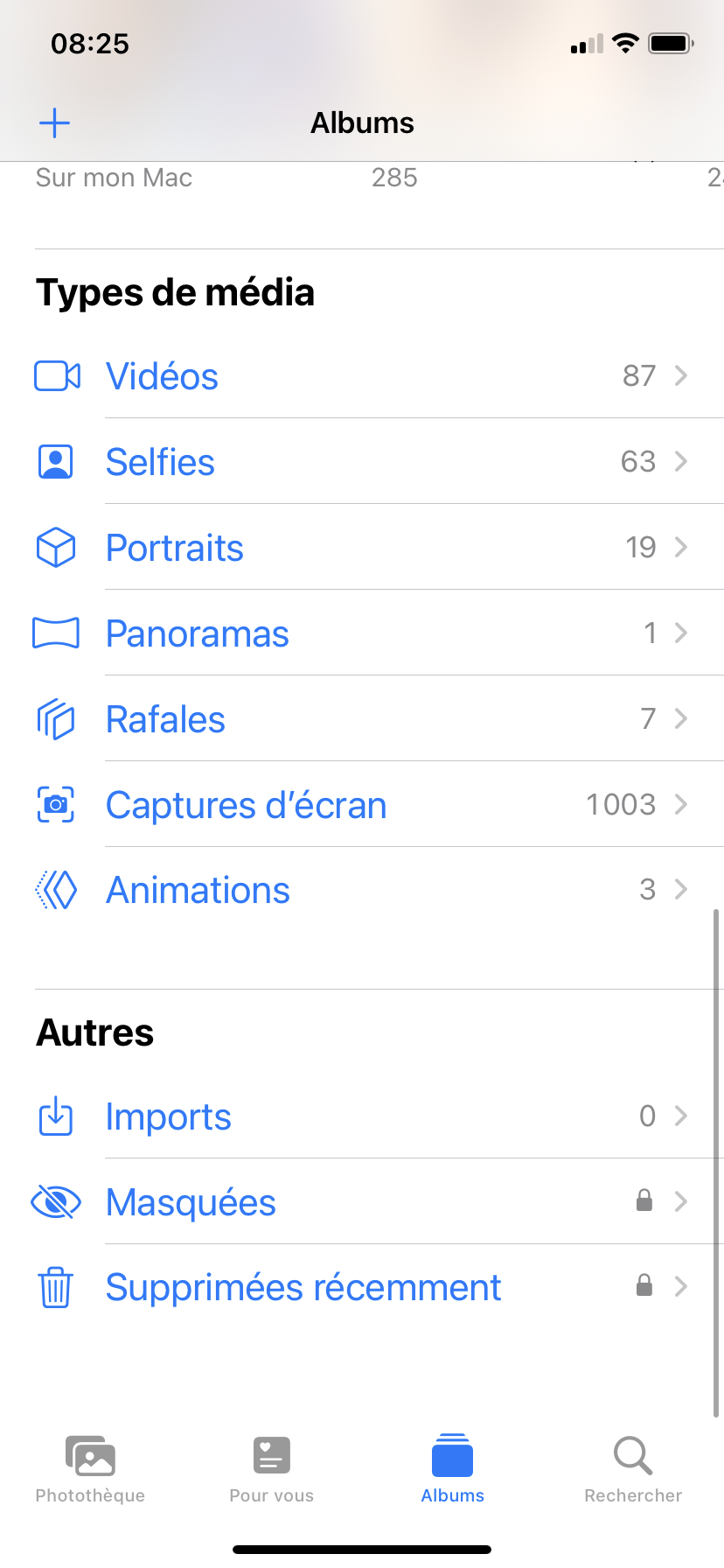
Task: Switch to the Photothèque tab
Action: [x=90, y=1468]
